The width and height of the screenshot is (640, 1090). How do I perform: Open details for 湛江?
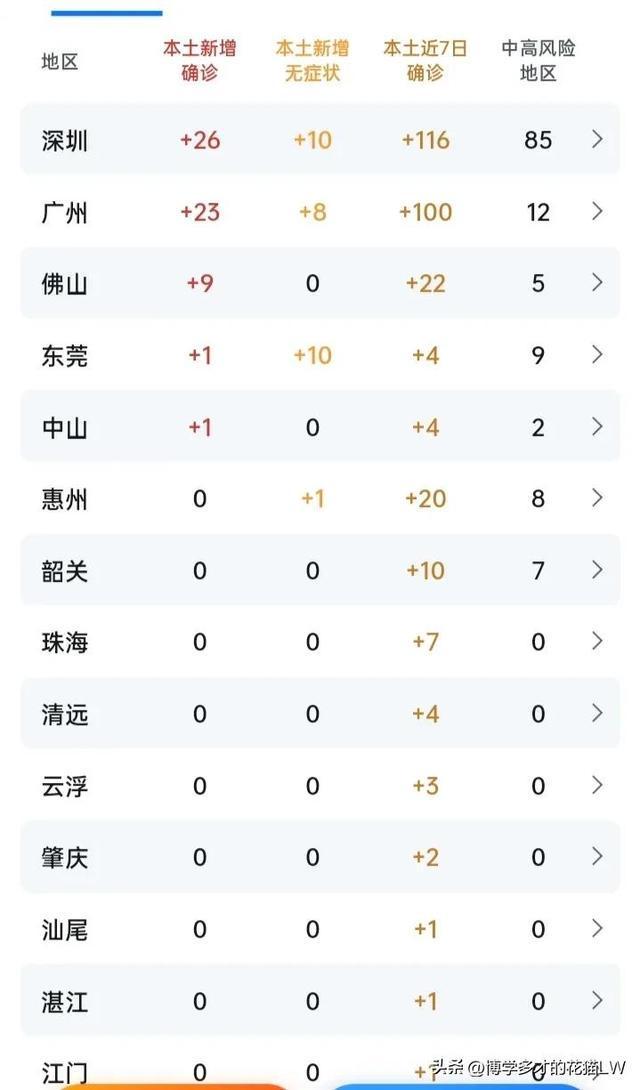click(320, 1000)
